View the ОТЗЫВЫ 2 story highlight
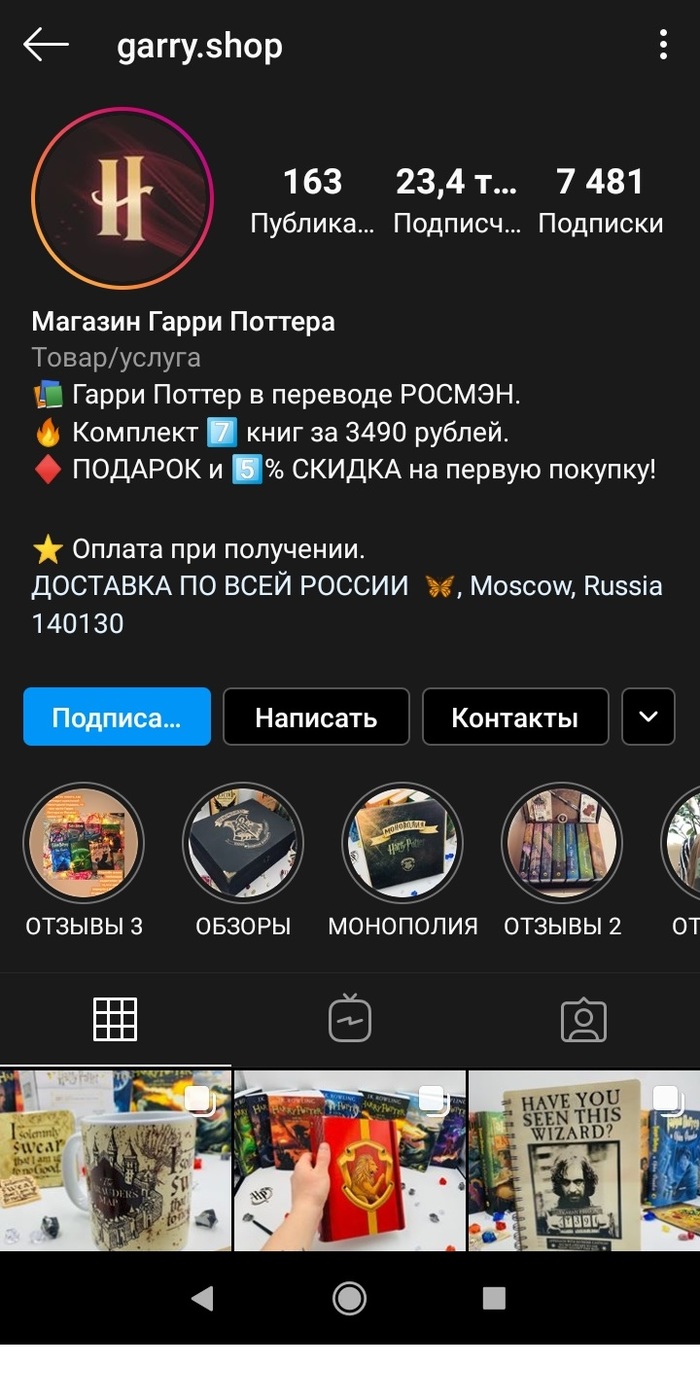700x1400 pixels. 562,843
